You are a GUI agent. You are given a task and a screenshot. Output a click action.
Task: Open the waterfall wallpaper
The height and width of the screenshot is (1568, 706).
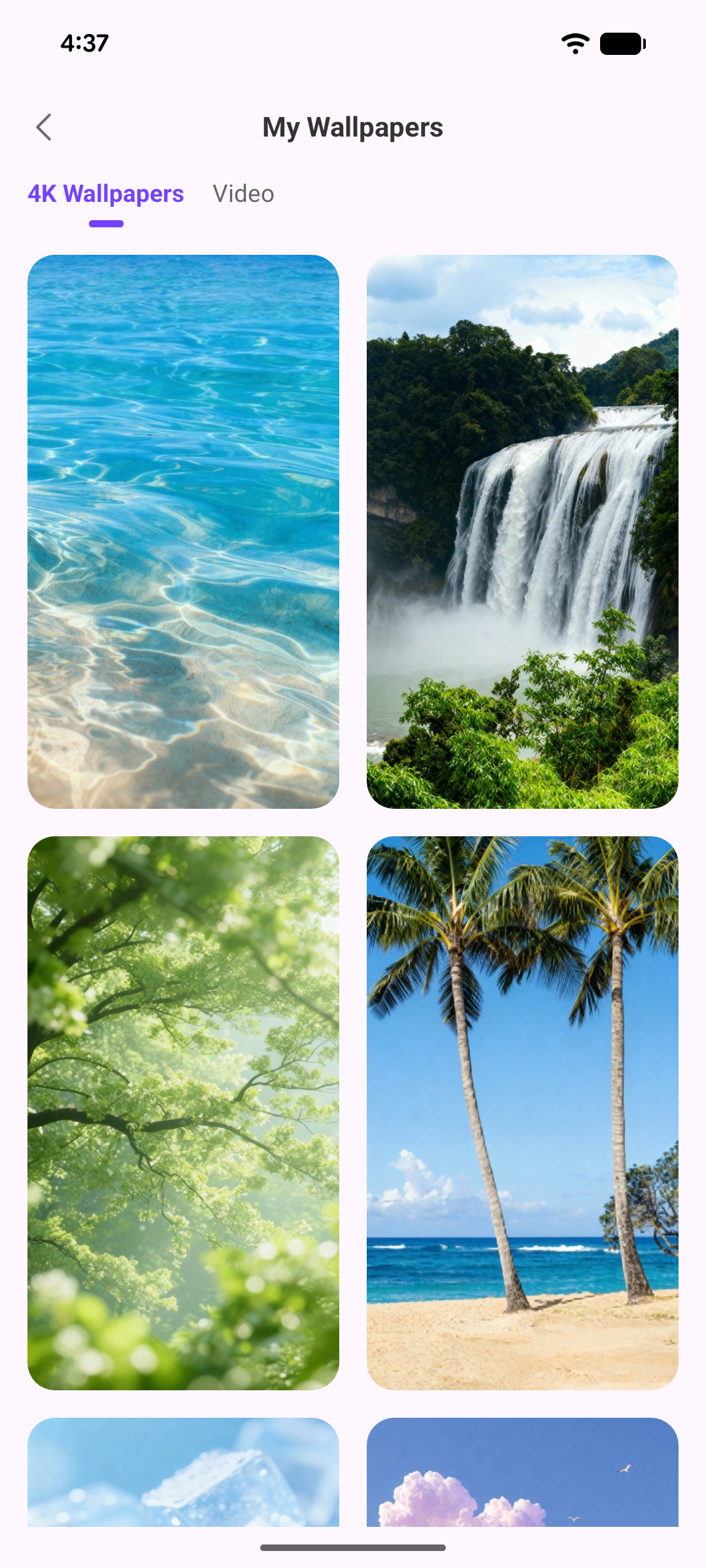[x=522, y=531]
